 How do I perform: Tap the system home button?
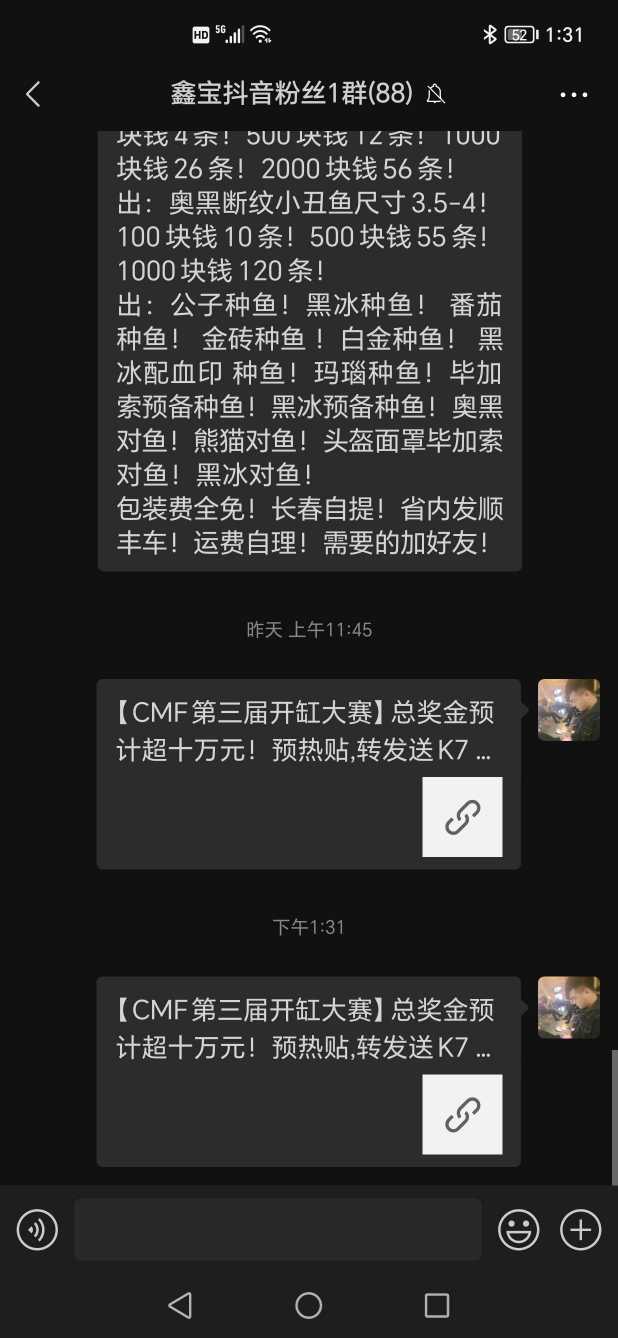point(308,1305)
